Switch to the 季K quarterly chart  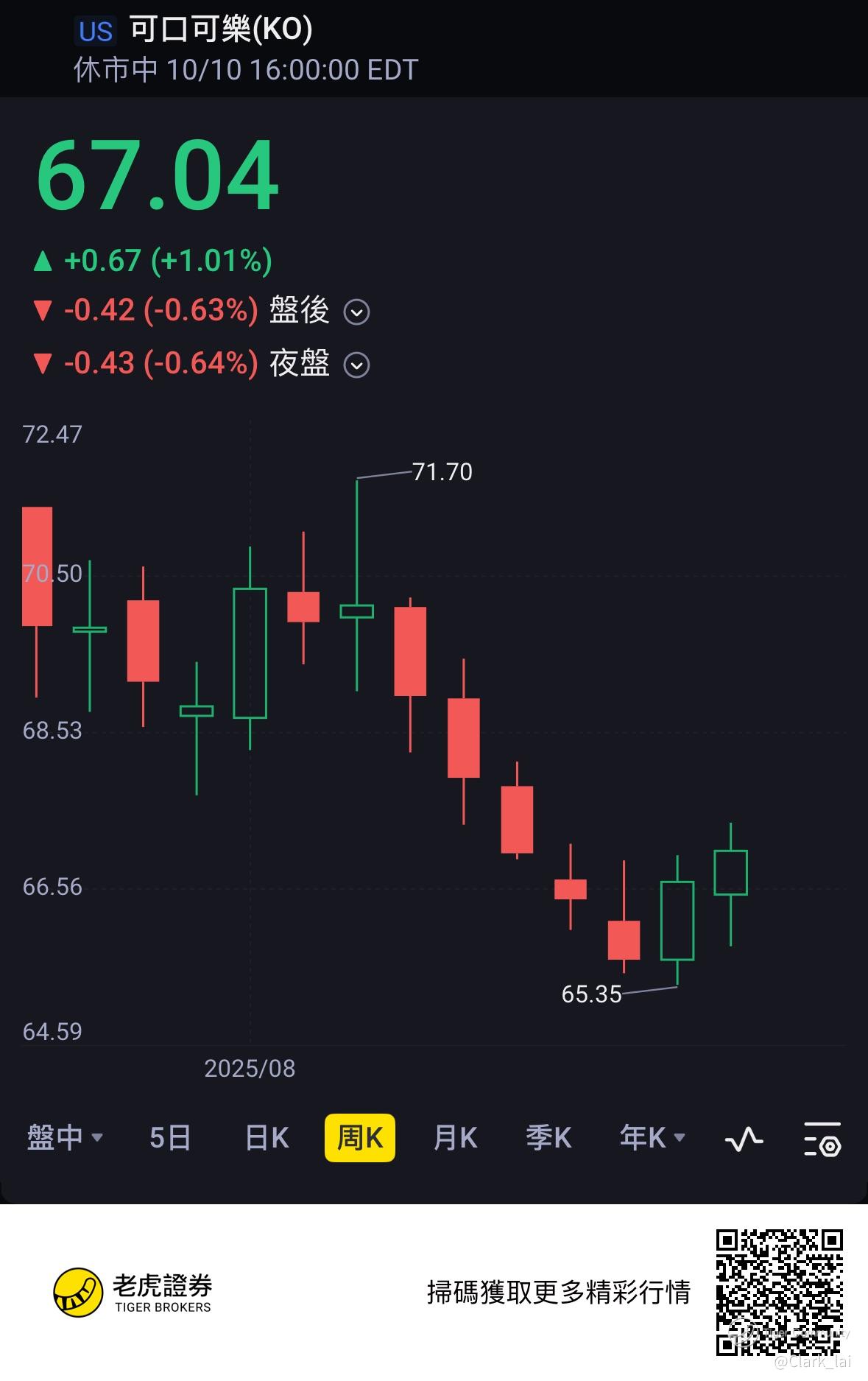coord(548,1138)
